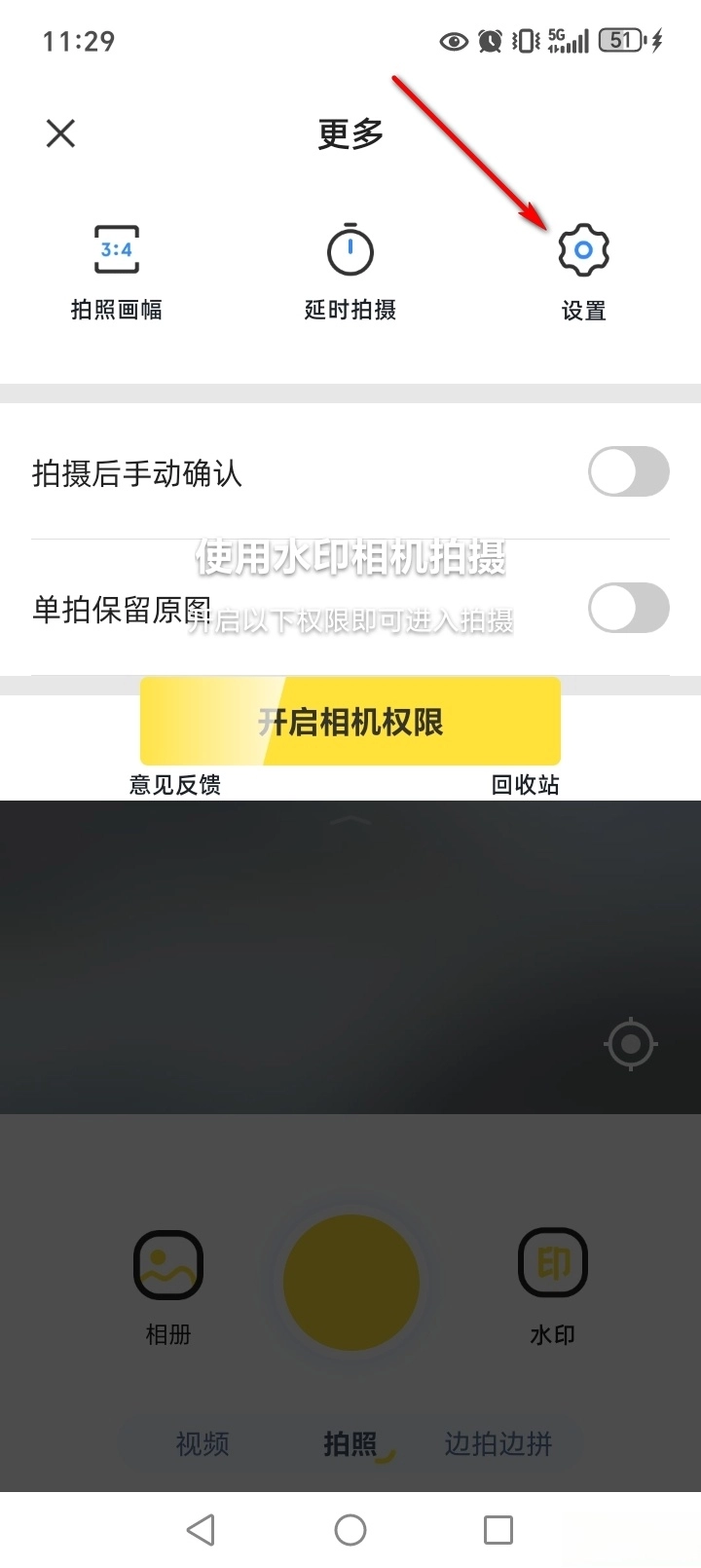The height and width of the screenshot is (1568, 701).
Task: Switch to 边拍边拼 mode
Action: point(498,1443)
